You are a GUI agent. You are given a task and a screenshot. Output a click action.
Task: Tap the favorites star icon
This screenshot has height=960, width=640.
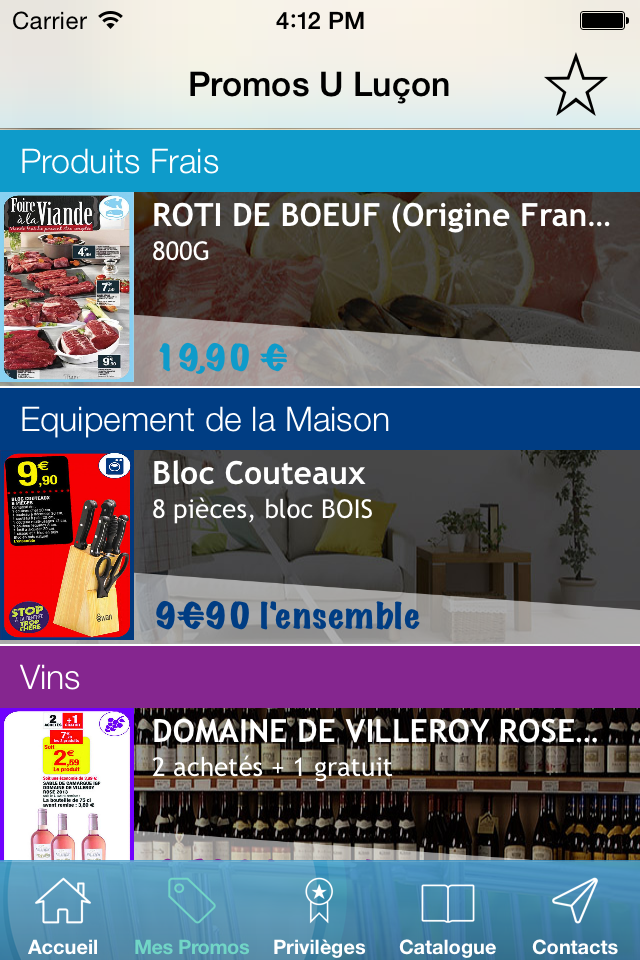(575, 86)
